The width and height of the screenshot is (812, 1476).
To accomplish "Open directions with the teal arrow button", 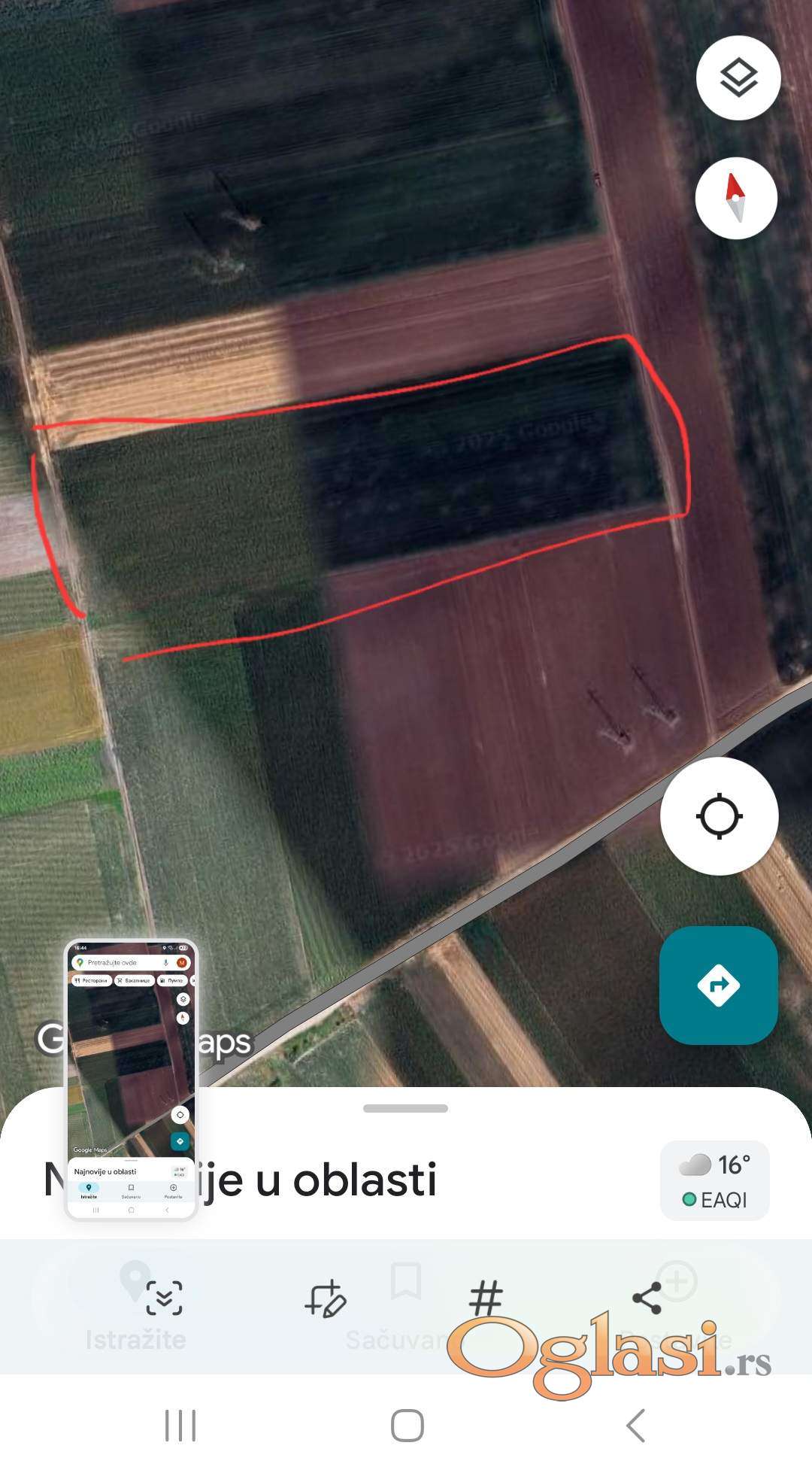I will (x=718, y=985).
